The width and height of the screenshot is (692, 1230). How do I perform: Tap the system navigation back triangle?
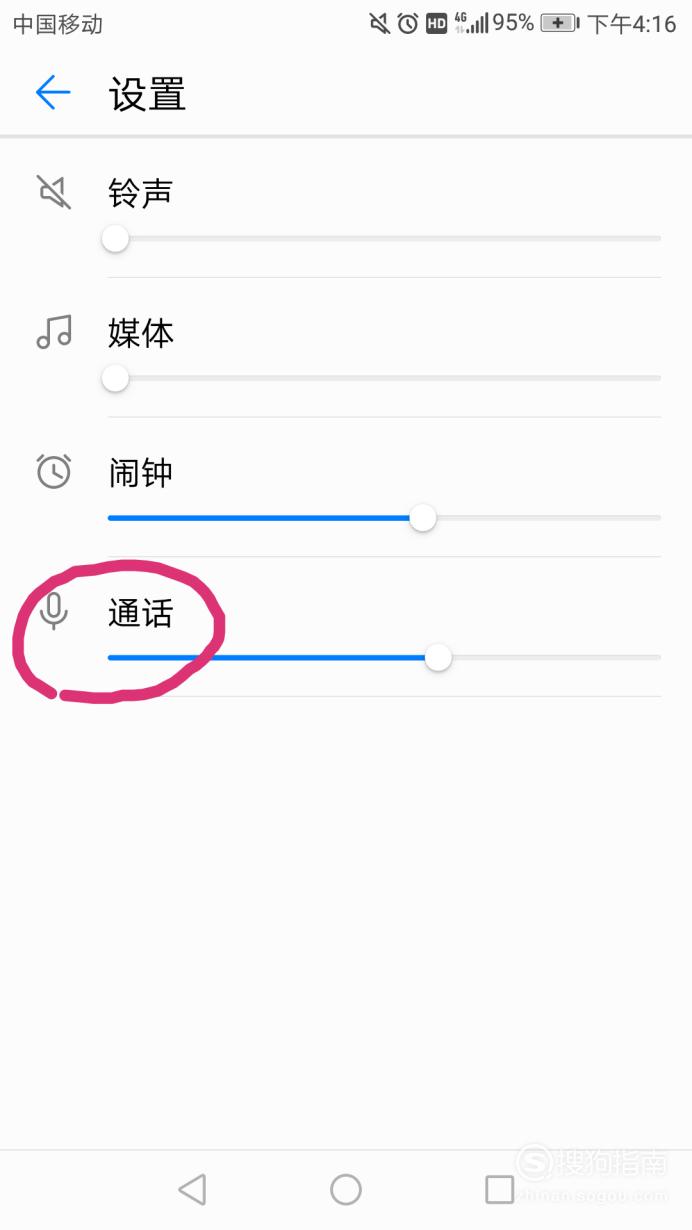pyautogui.click(x=191, y=1189)
